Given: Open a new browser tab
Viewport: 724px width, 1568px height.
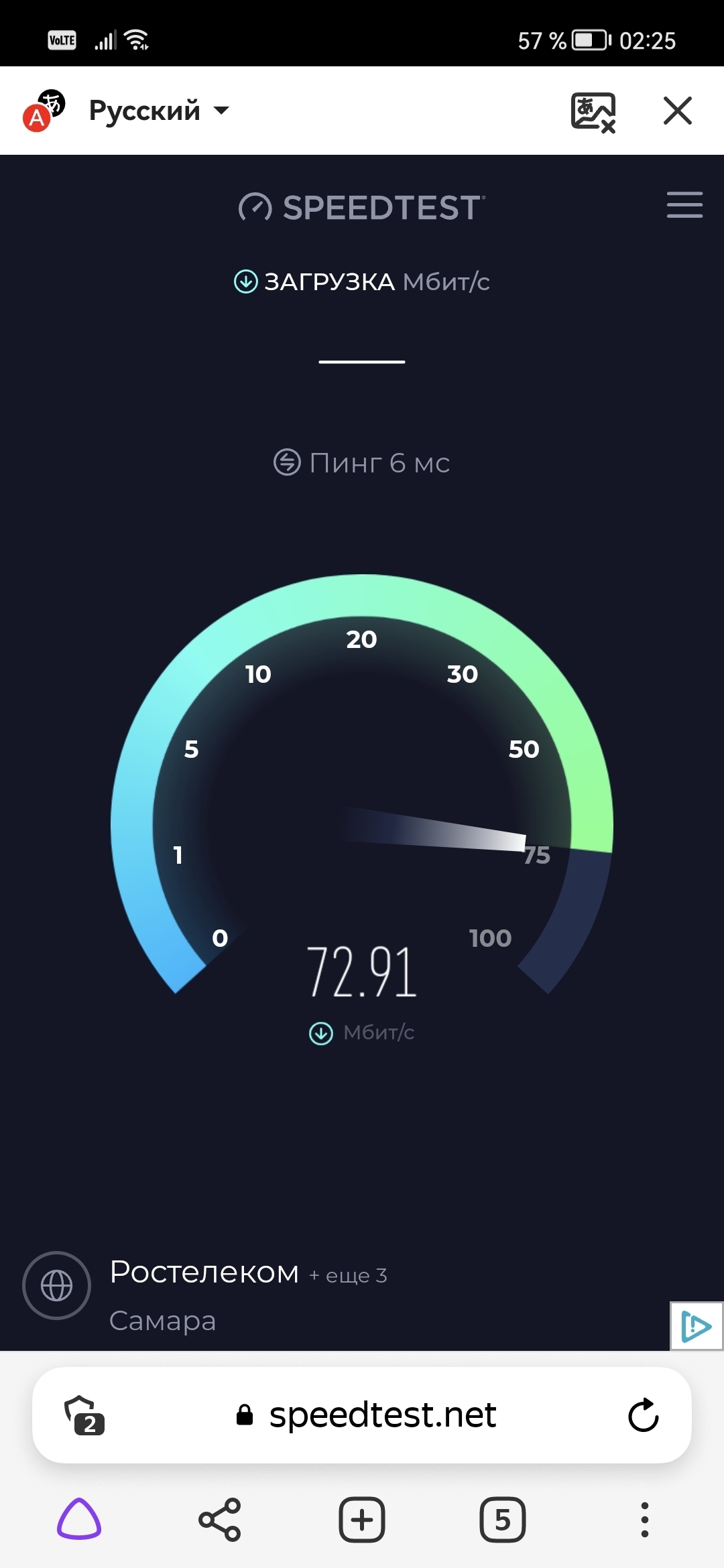Looking at the screenshot, I should (362, 1520).
